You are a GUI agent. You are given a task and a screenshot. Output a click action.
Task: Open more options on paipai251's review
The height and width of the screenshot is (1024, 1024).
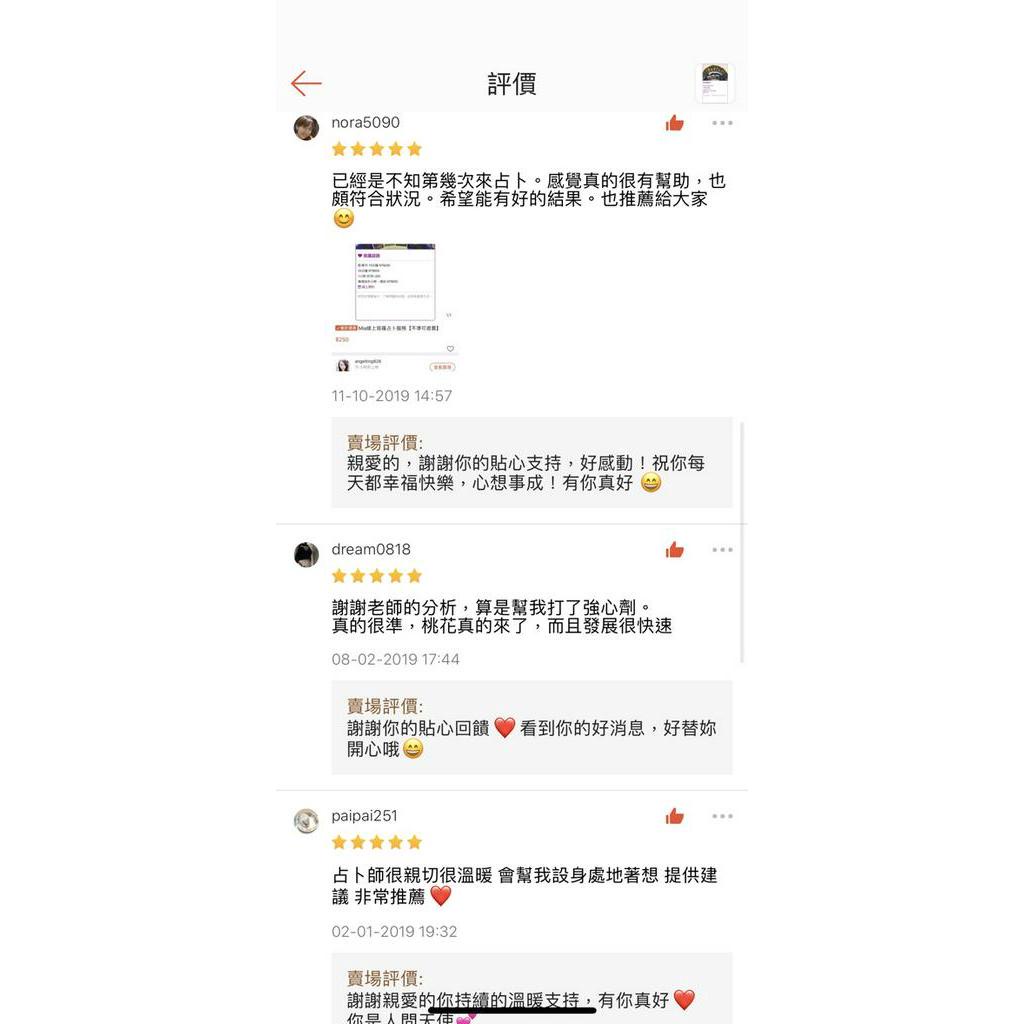point(722,816)
